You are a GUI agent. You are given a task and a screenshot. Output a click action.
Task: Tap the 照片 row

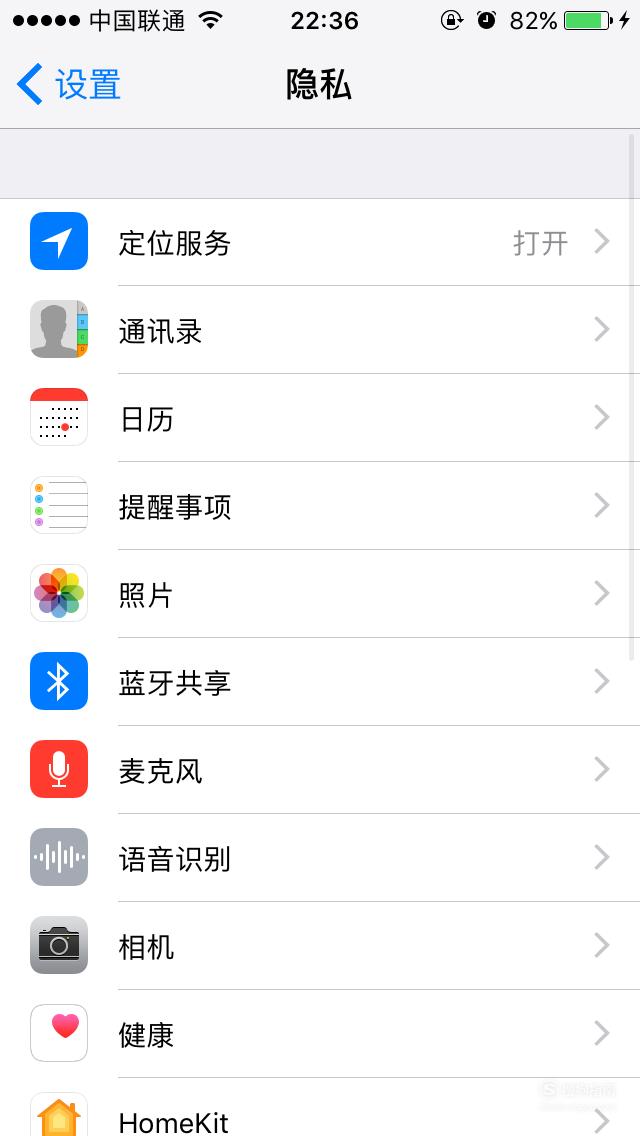[320, 594]
